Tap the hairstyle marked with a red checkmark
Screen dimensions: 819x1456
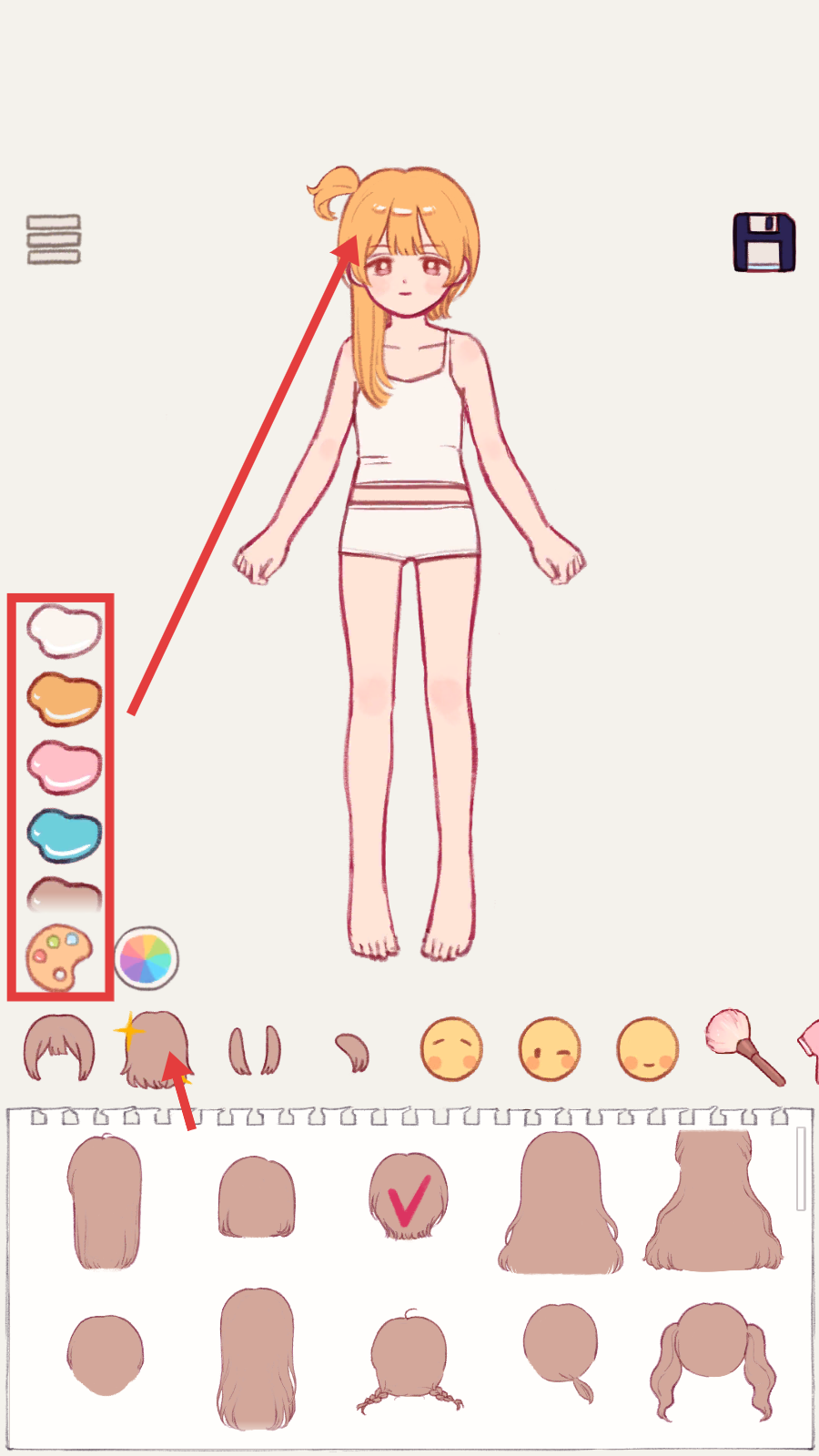[409, 1197]
